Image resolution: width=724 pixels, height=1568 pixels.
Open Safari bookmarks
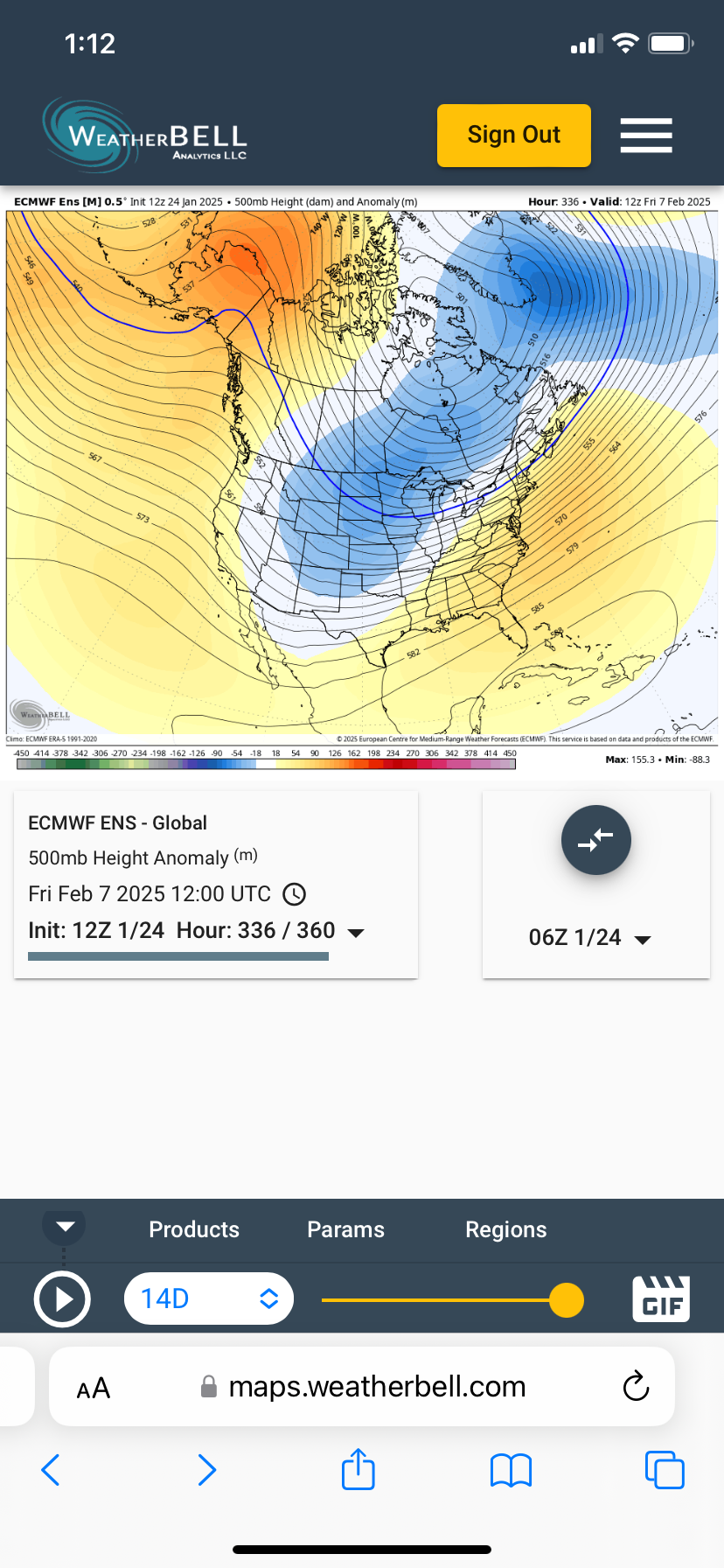[x=512, y=1470]
